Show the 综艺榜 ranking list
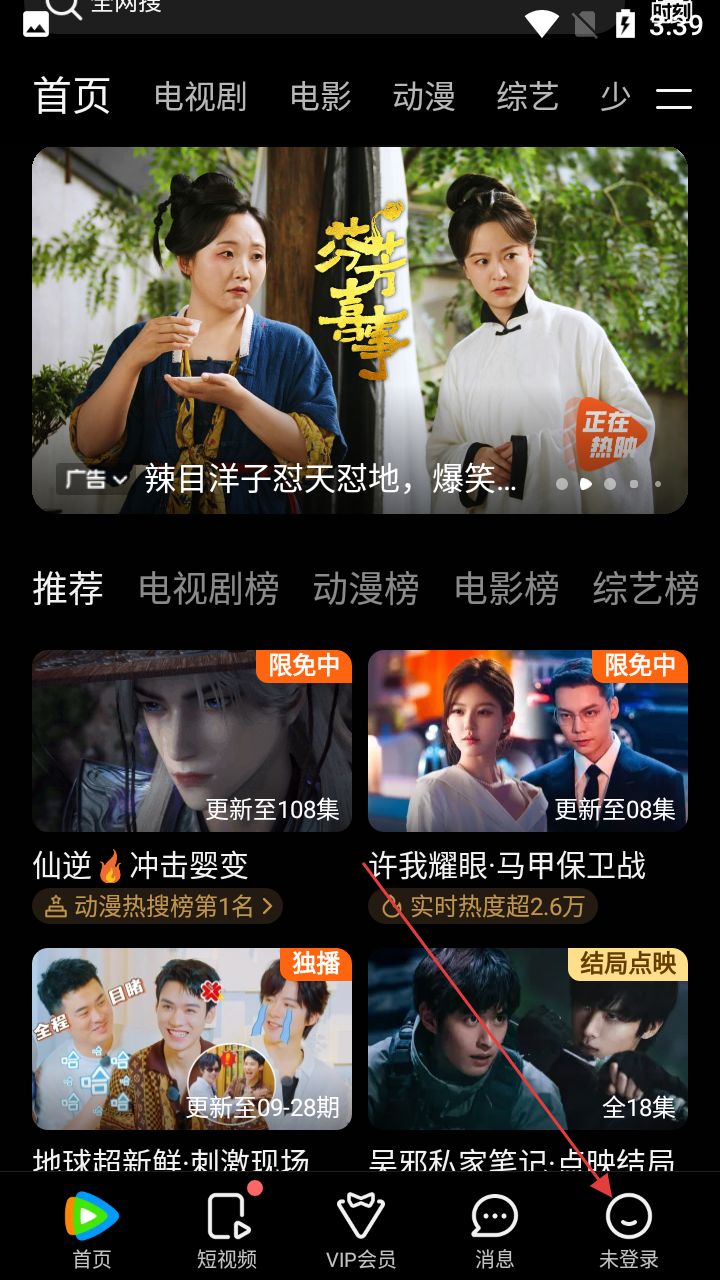720x1280 pixels. tap(645, 589)
